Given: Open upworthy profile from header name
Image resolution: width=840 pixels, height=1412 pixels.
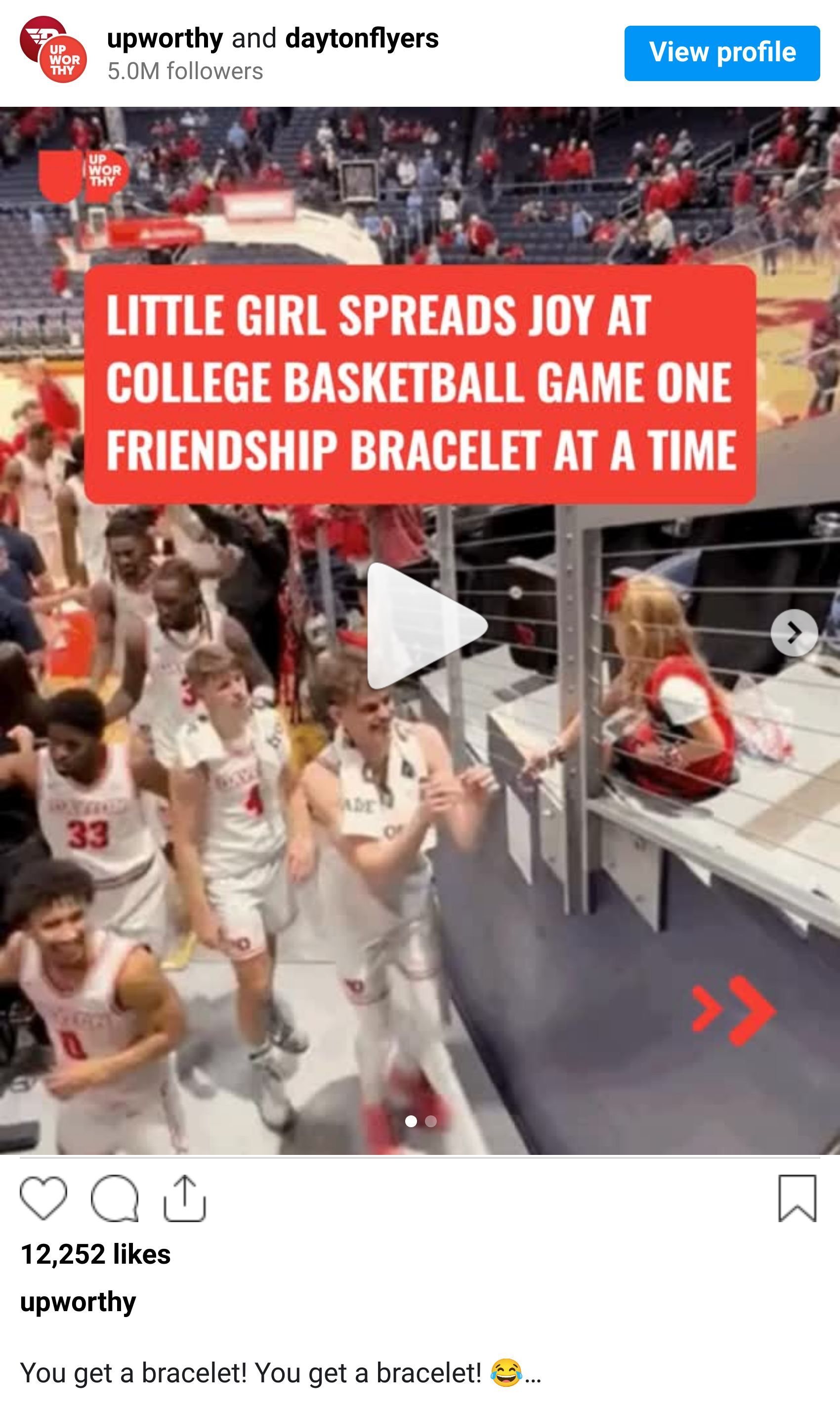Looking at the screenshot, I should click(x=165, y=39).
